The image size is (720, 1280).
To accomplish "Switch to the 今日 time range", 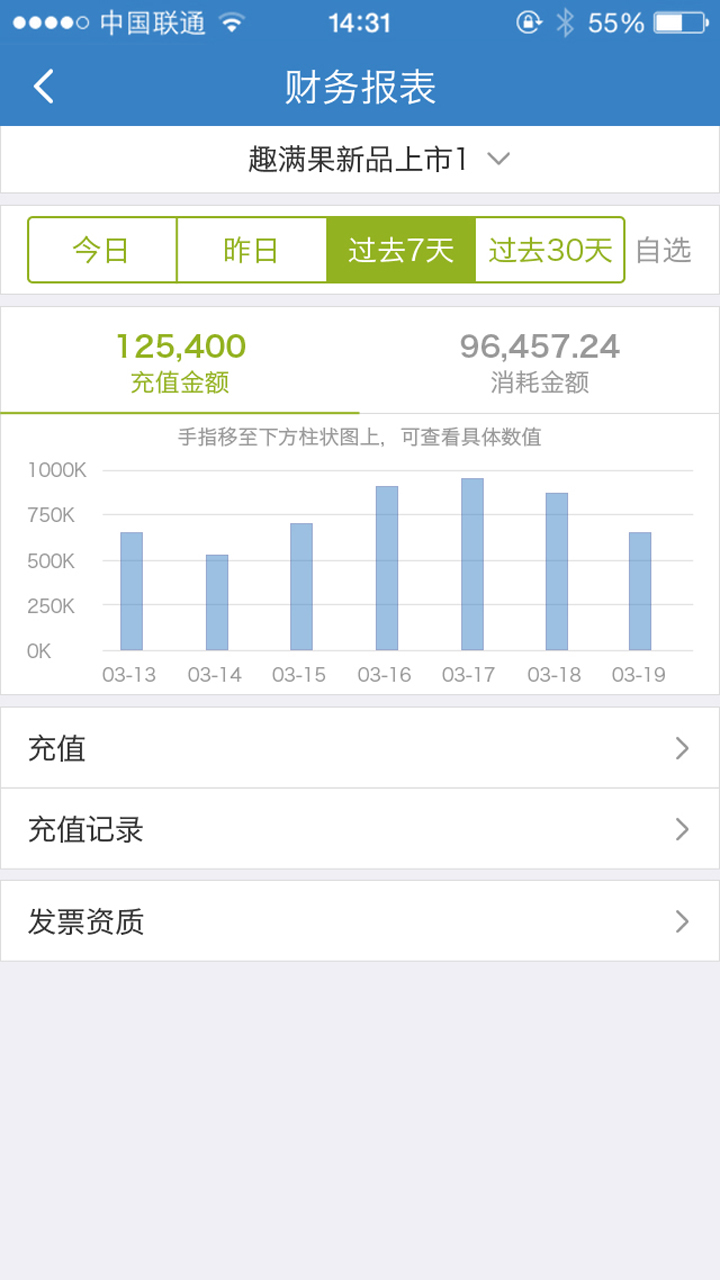I will (102, 250).
